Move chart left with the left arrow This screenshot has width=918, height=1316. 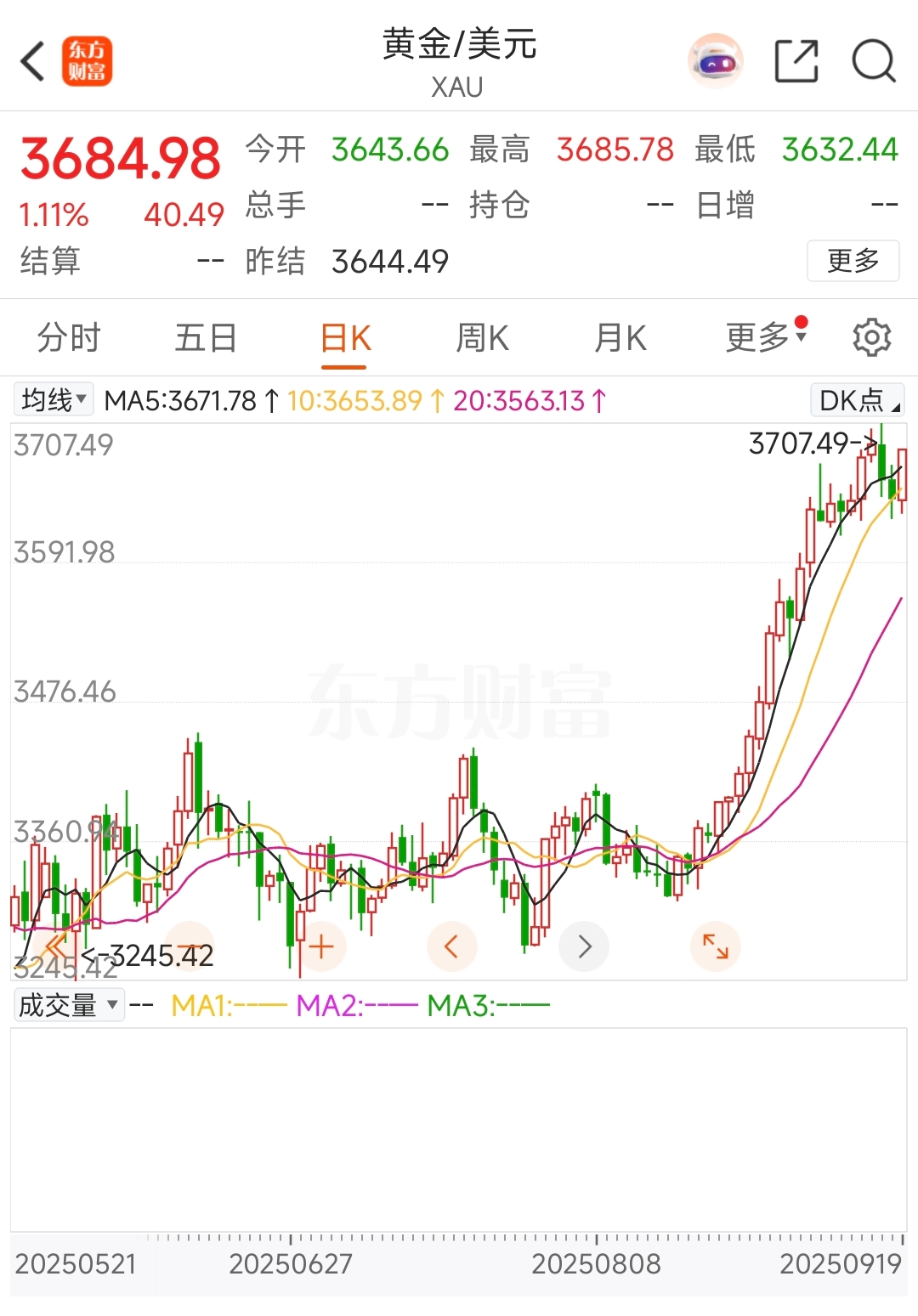pyautogui.click(x=451, y=946)
